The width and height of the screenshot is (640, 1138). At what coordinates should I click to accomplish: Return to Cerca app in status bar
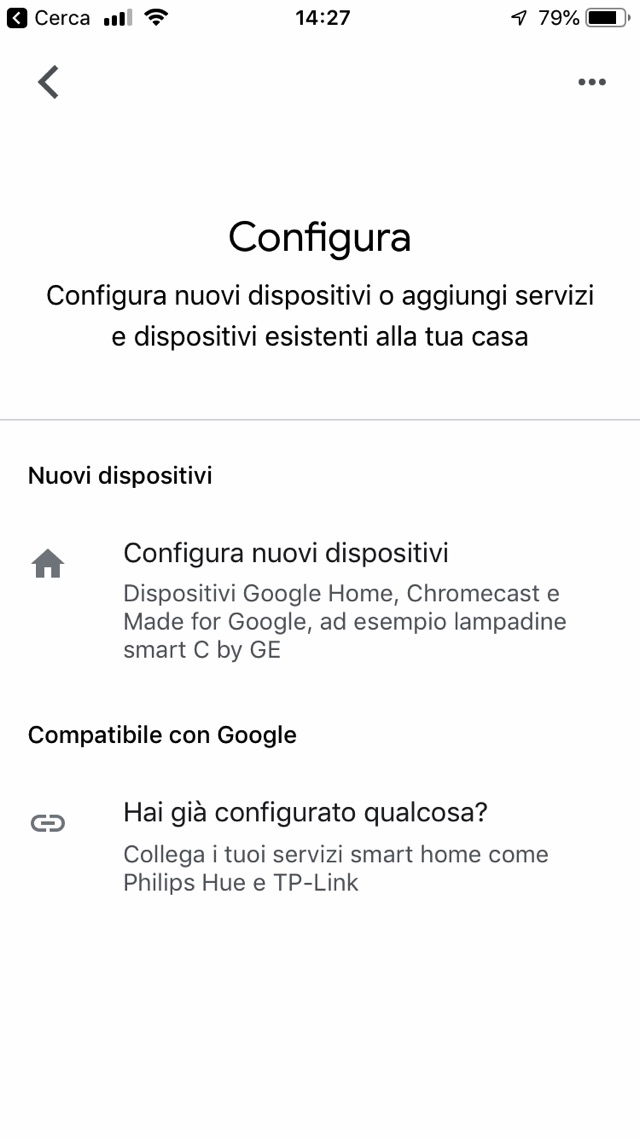(48, 18)
